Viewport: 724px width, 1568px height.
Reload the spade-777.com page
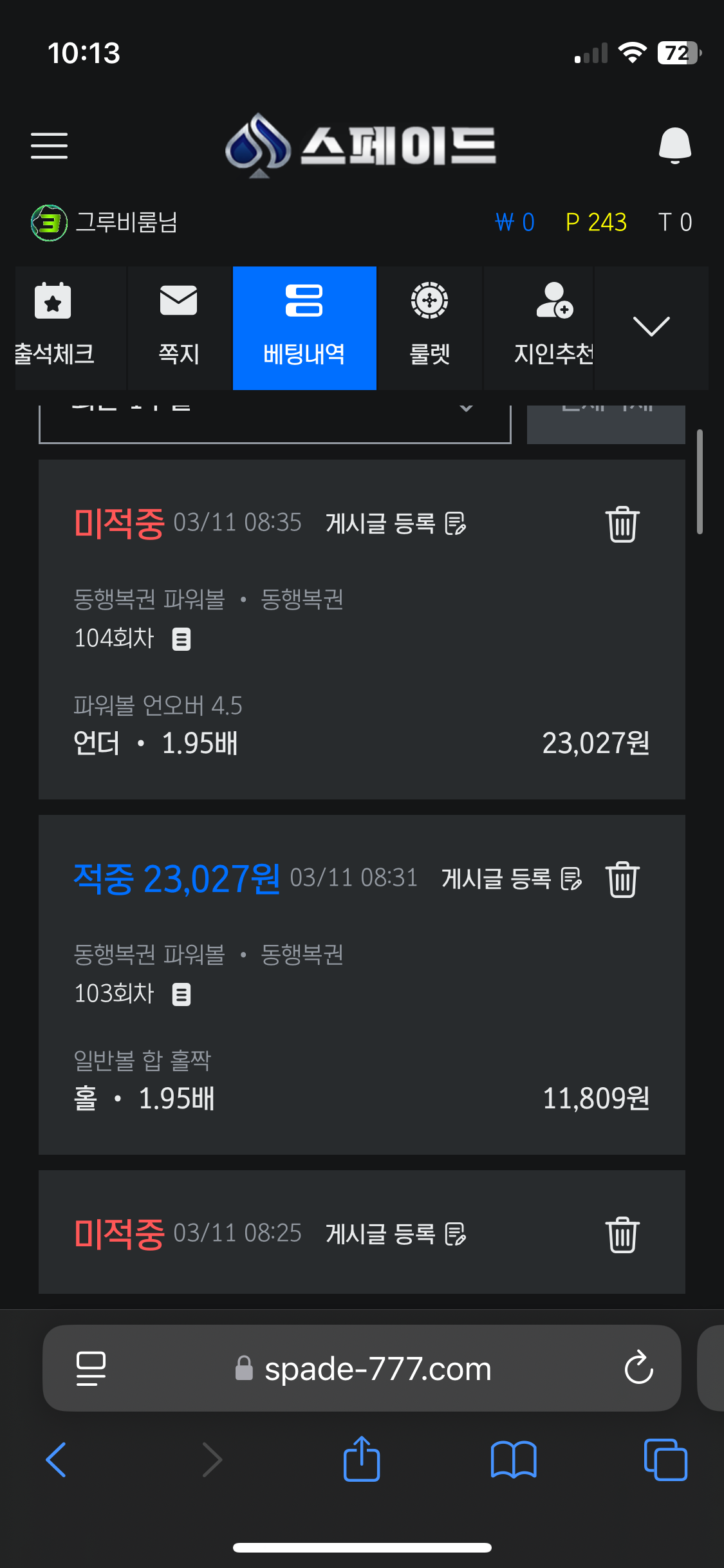click(638, 1368)
